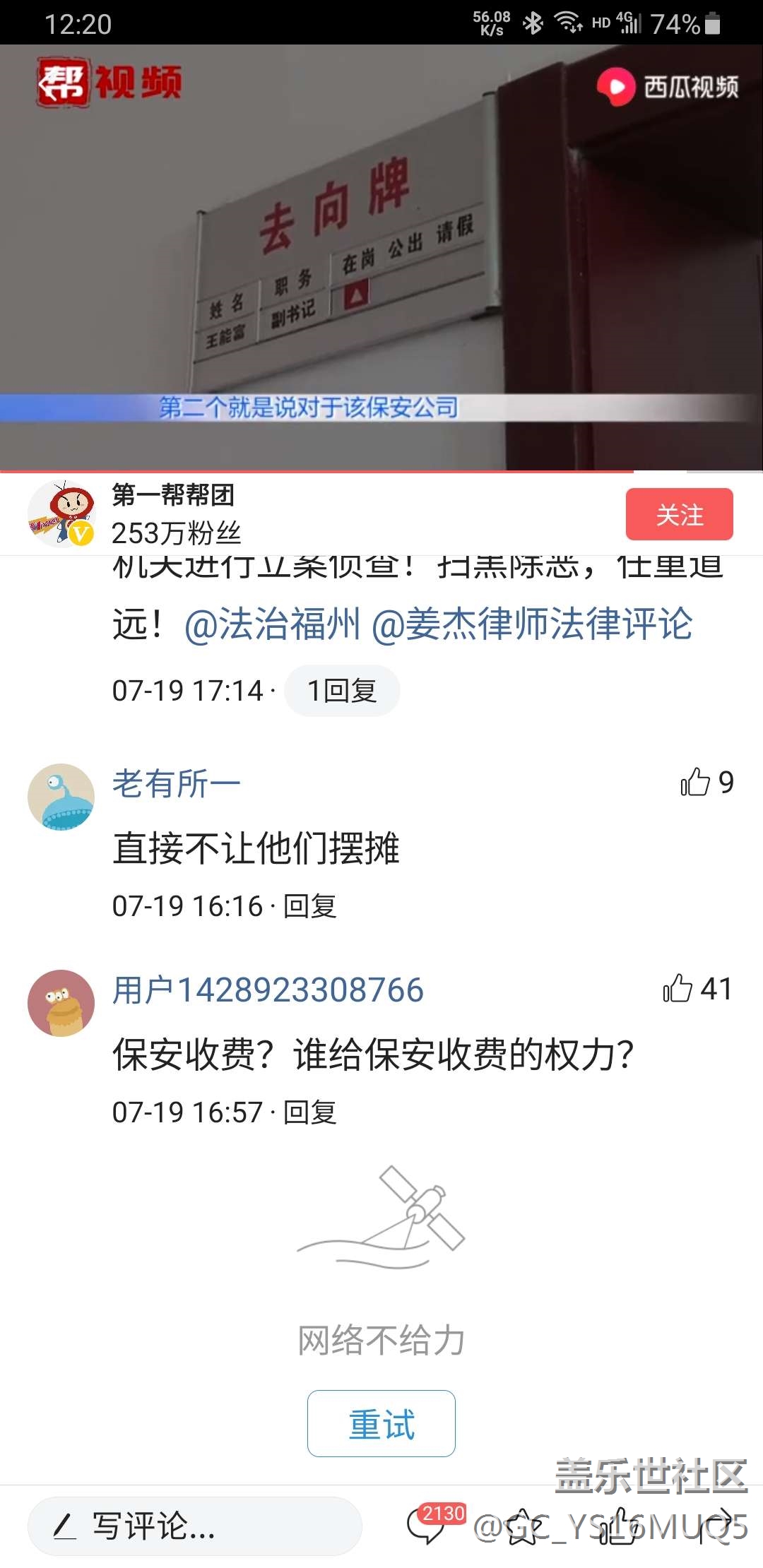Open the @法治福州 mention
The image size is (763, 1568).
coord(272,624)
